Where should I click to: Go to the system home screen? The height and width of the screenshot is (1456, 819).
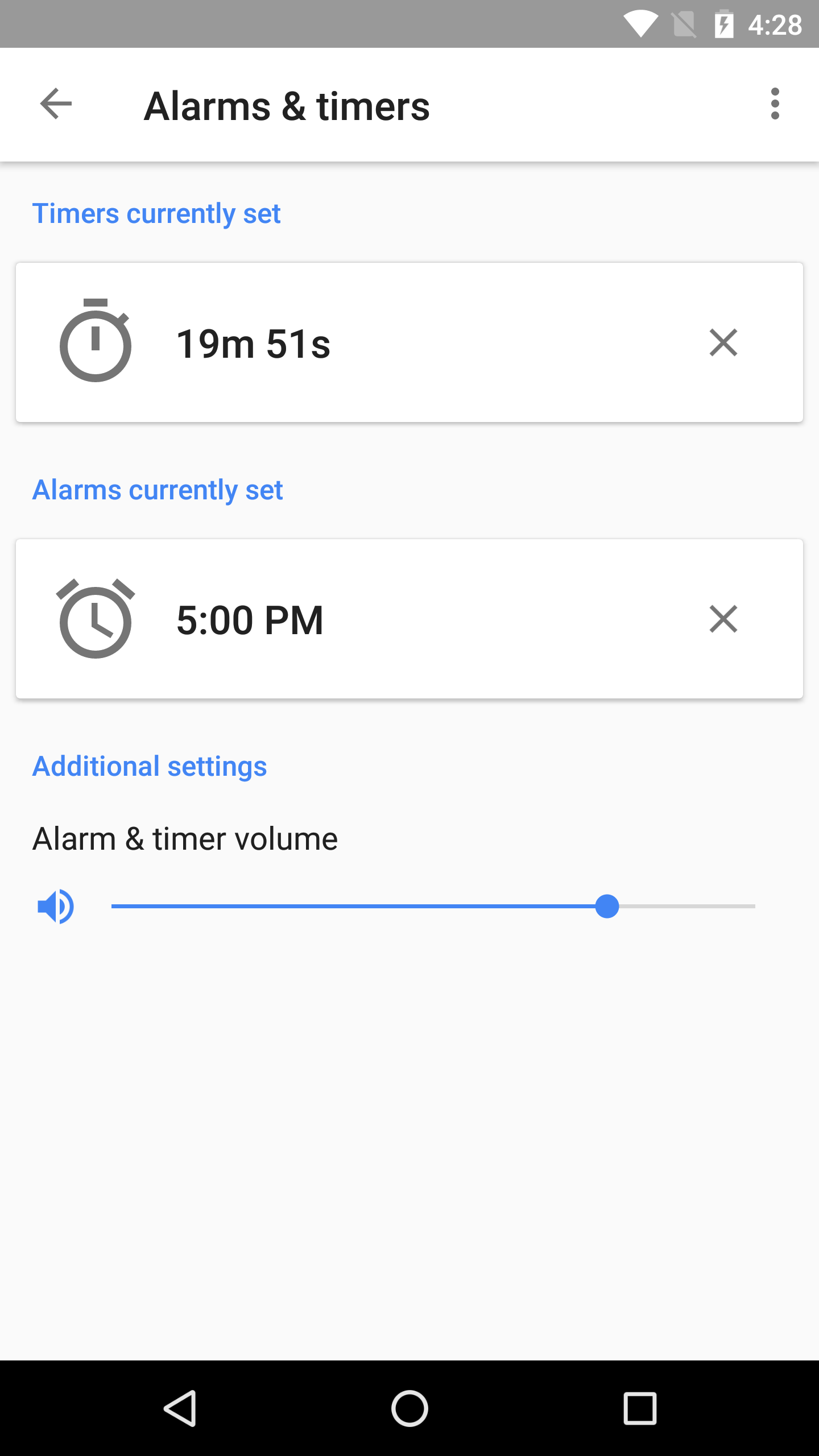pyautogui.click(x=409, y=1408)
